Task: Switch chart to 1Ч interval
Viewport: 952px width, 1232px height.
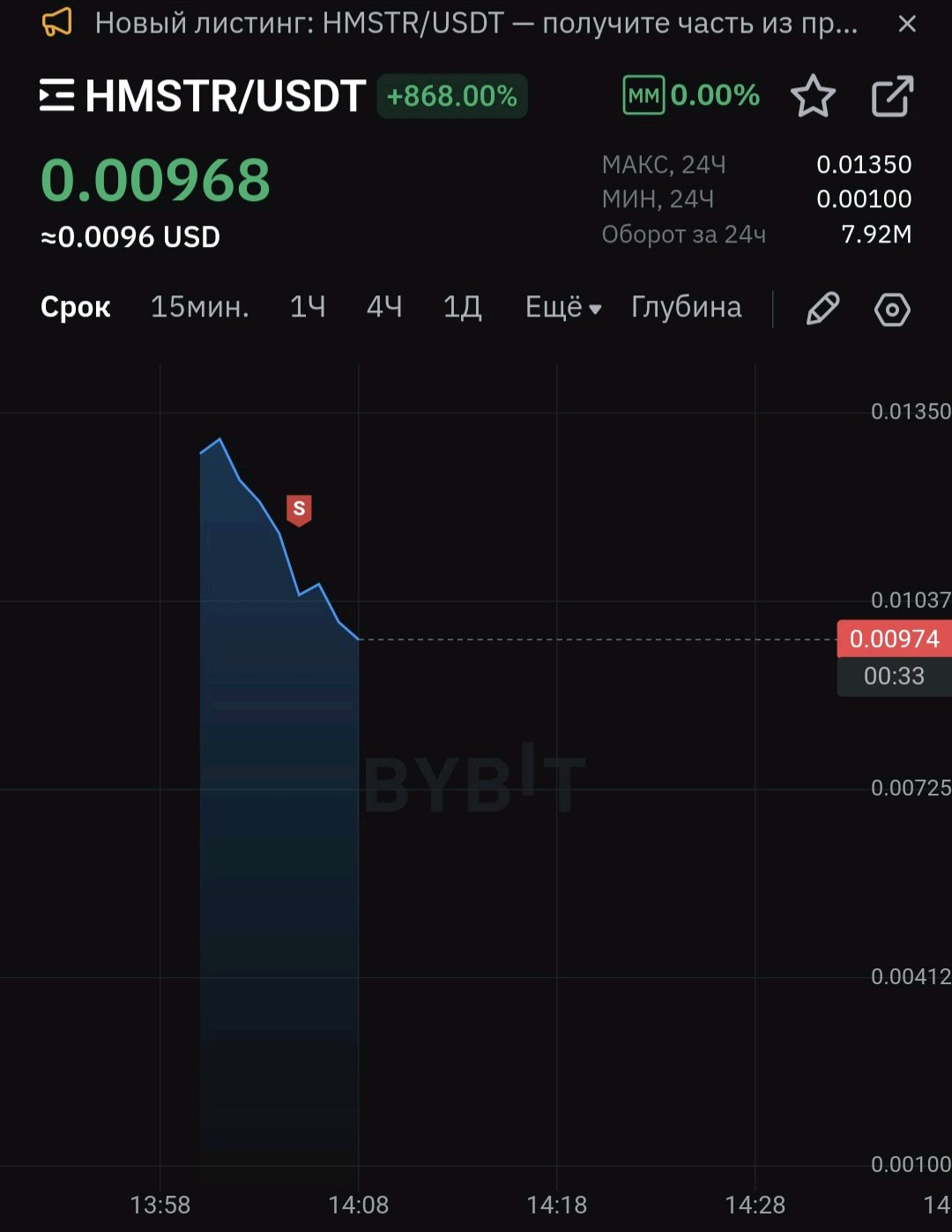Action: point(308,307)
